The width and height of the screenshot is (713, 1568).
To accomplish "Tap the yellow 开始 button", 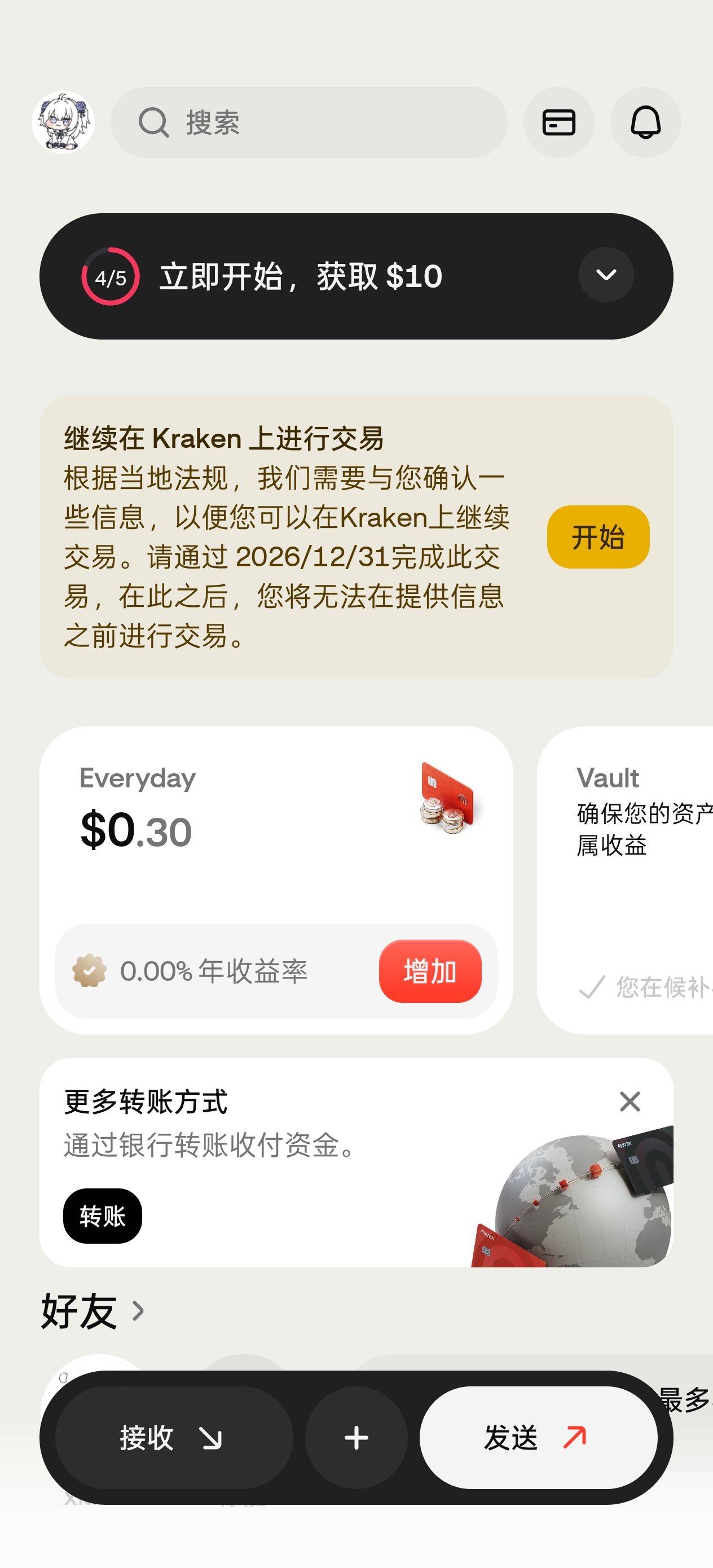I will tap(597, 537).
